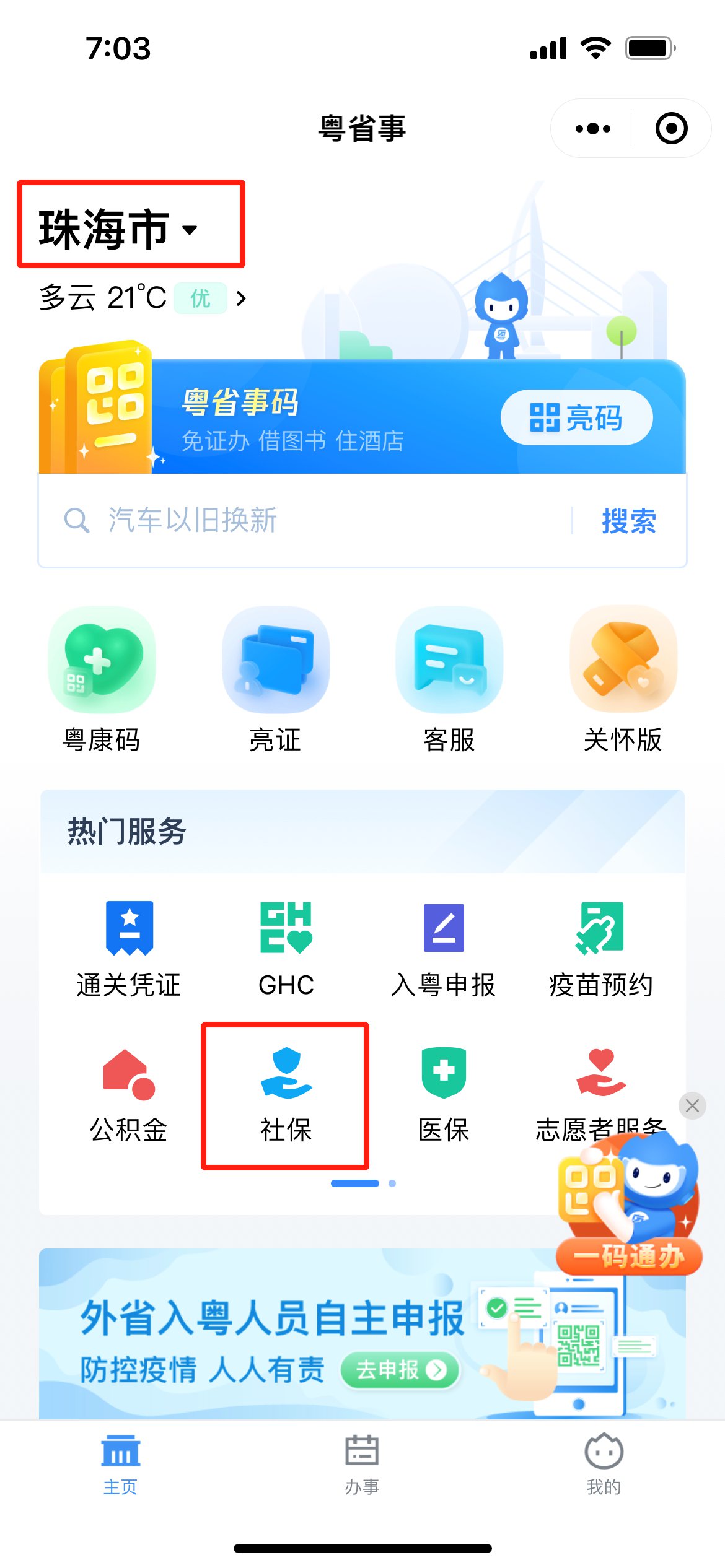Switch to the 办事 tab

point(362,1464)
